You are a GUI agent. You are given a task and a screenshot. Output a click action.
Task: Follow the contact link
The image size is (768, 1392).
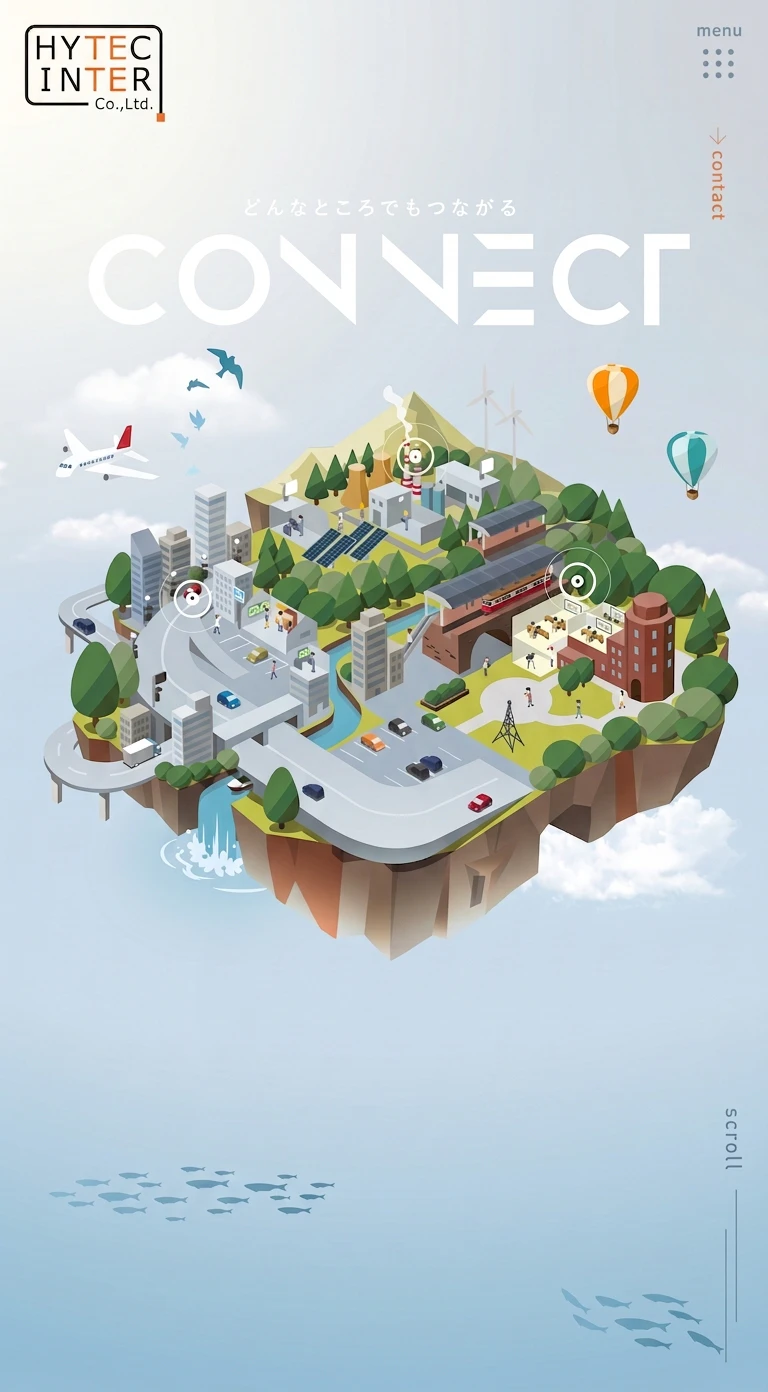717,175
